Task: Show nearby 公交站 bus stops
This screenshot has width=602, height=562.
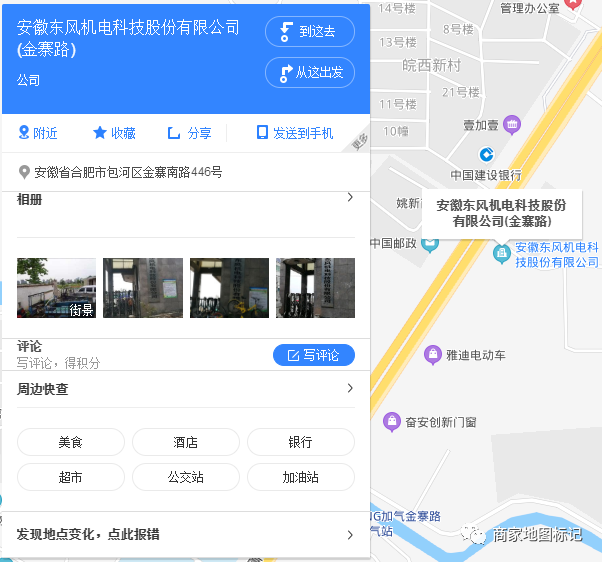Action: pyautogui.click(x=185, y=477)
